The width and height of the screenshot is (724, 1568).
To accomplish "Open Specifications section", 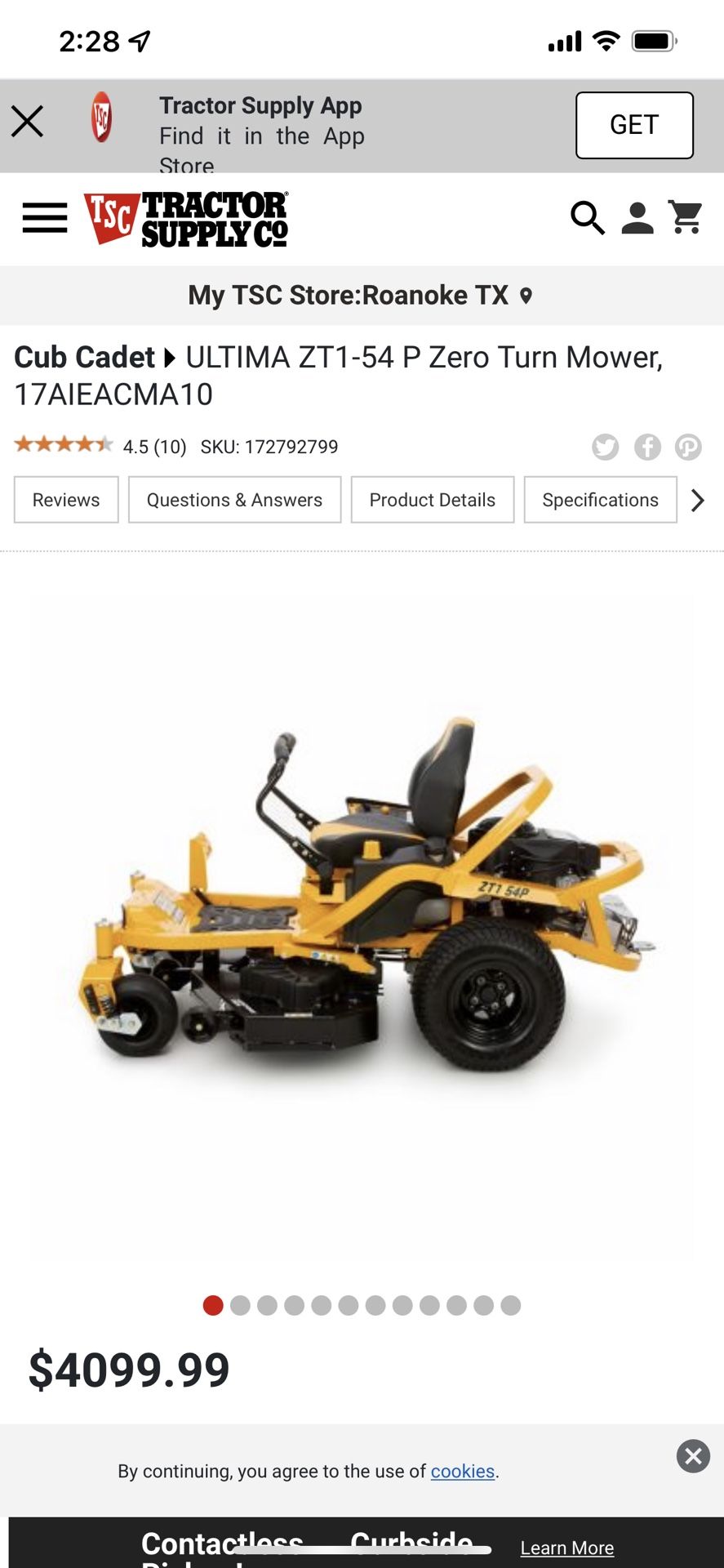I will (x=600, y=500).
